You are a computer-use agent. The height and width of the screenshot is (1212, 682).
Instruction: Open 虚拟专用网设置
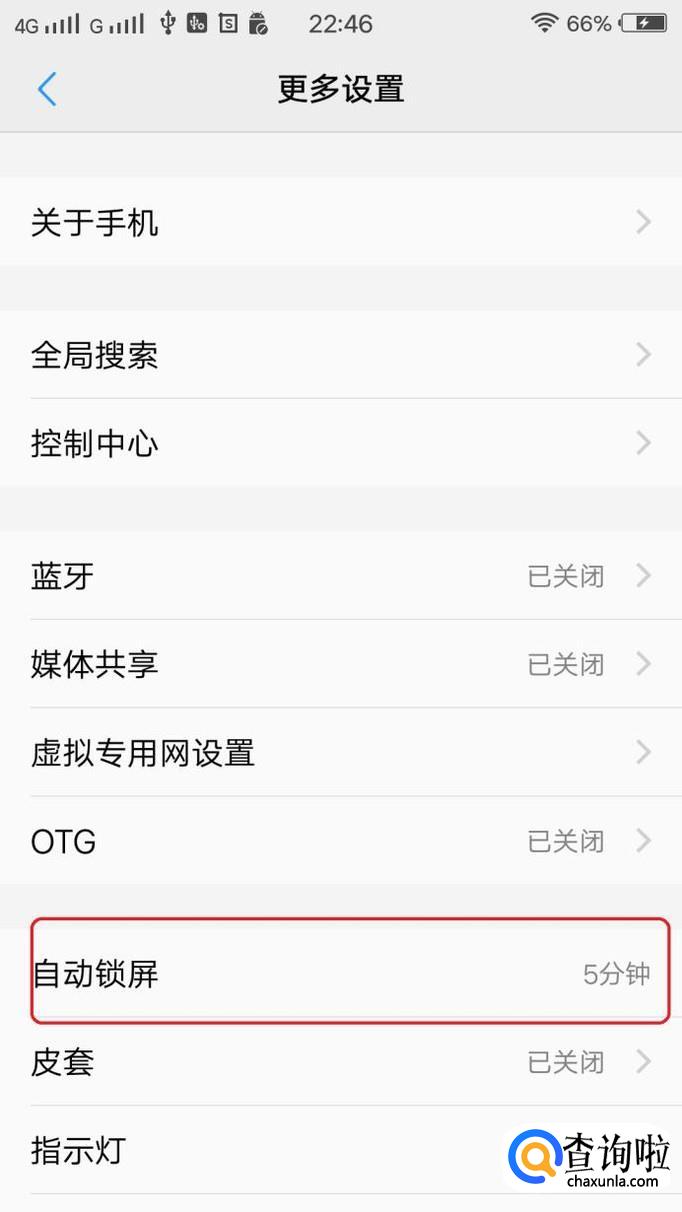point(340,752)
